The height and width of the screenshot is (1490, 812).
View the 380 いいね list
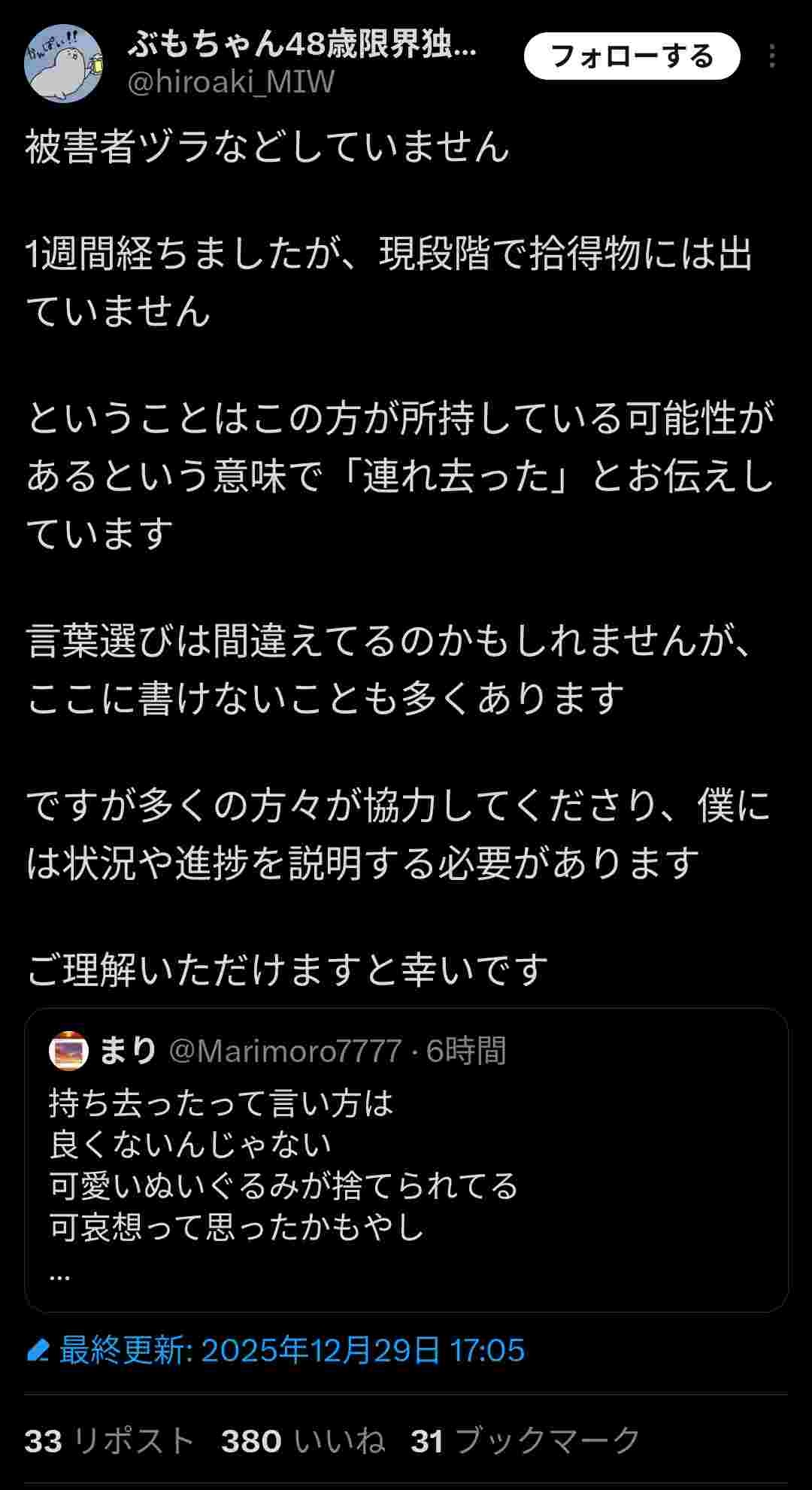[x=302, y=1440]
